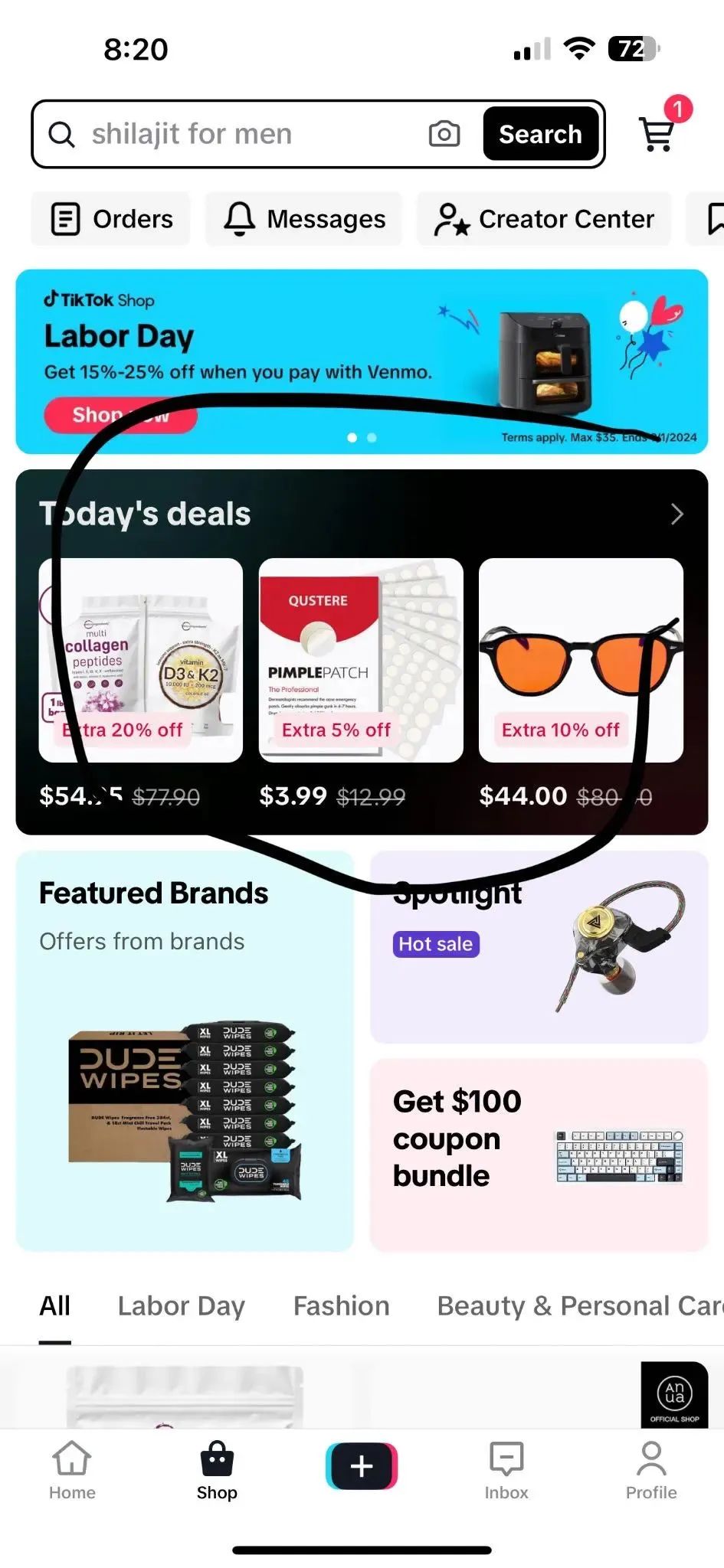Viewport: 724px width, 1568px height.
Task: Search by photo with camera icon
Action: tap(444, 134)
